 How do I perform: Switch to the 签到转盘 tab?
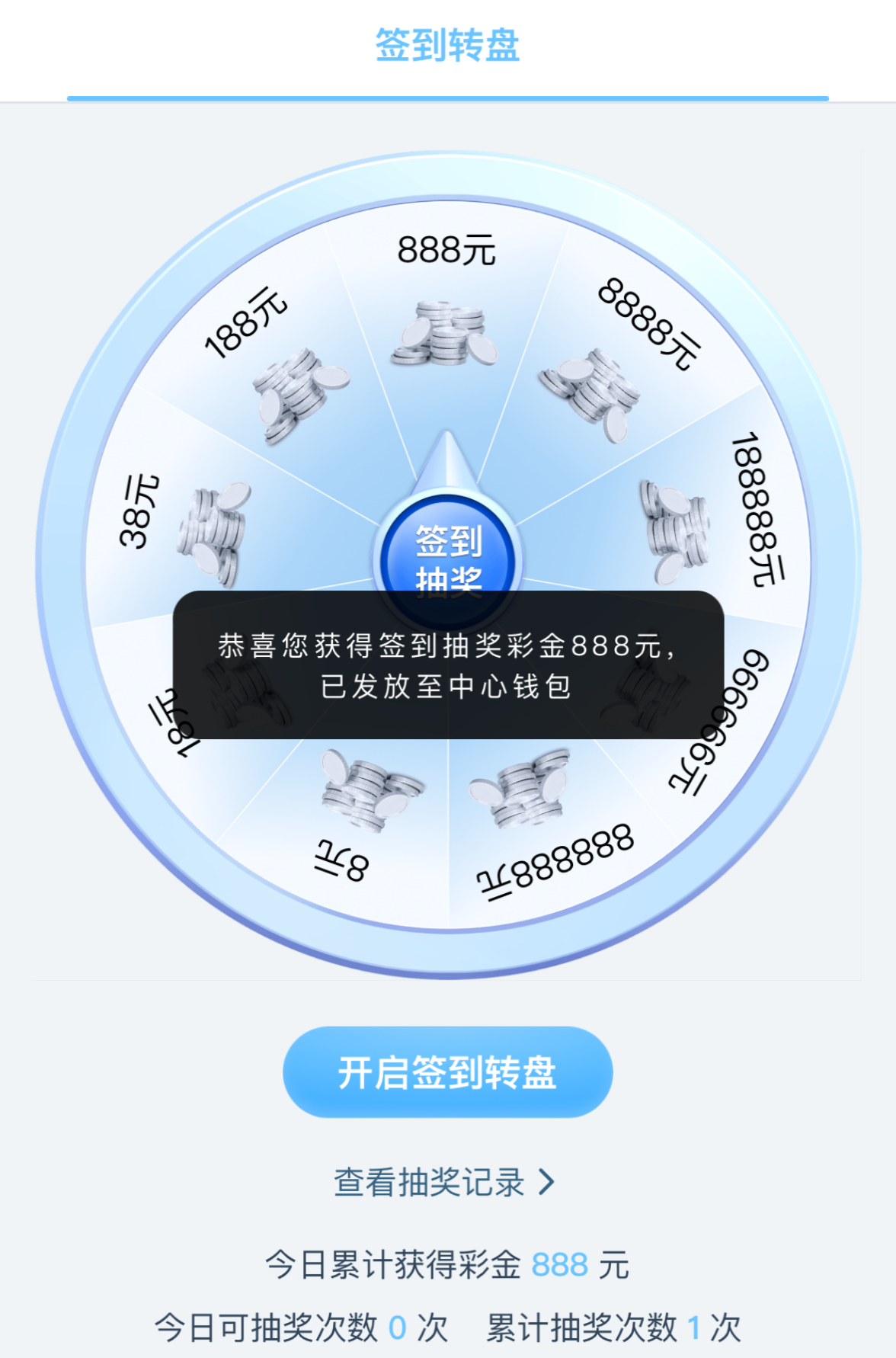[447, 46]
